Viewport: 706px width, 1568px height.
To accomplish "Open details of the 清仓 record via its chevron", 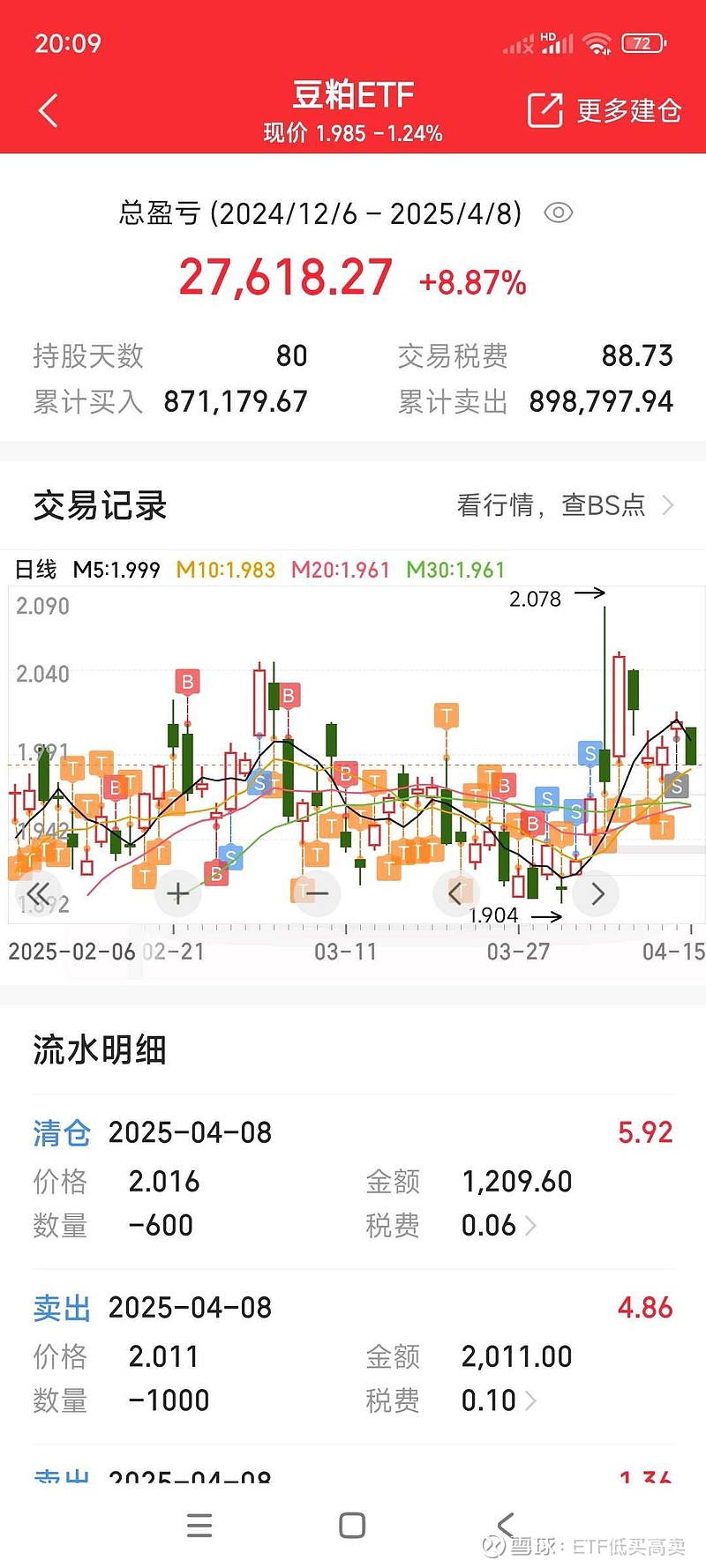I will [x=532, y=1225].
